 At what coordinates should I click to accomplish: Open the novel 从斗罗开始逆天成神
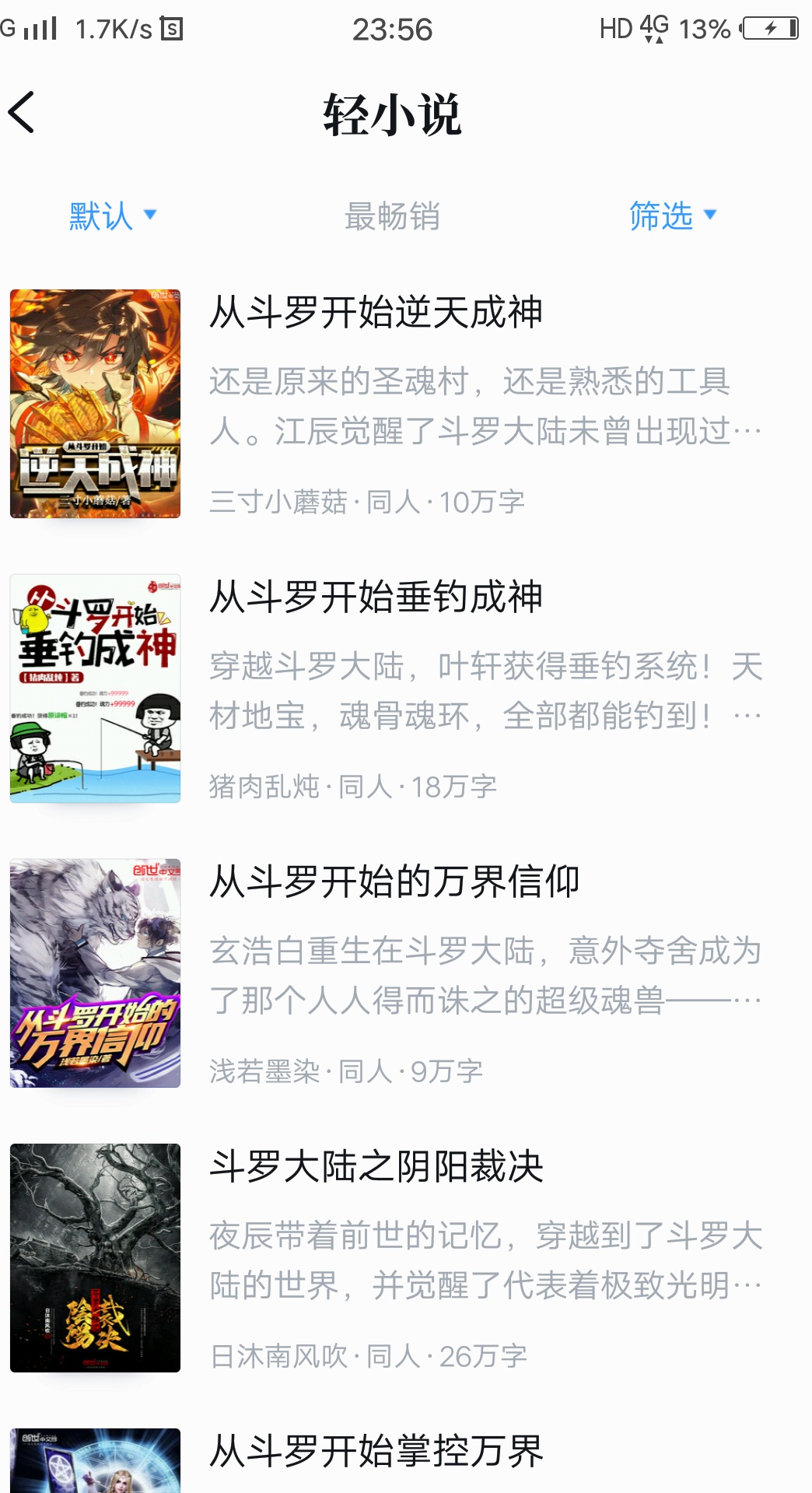point(406,404)
